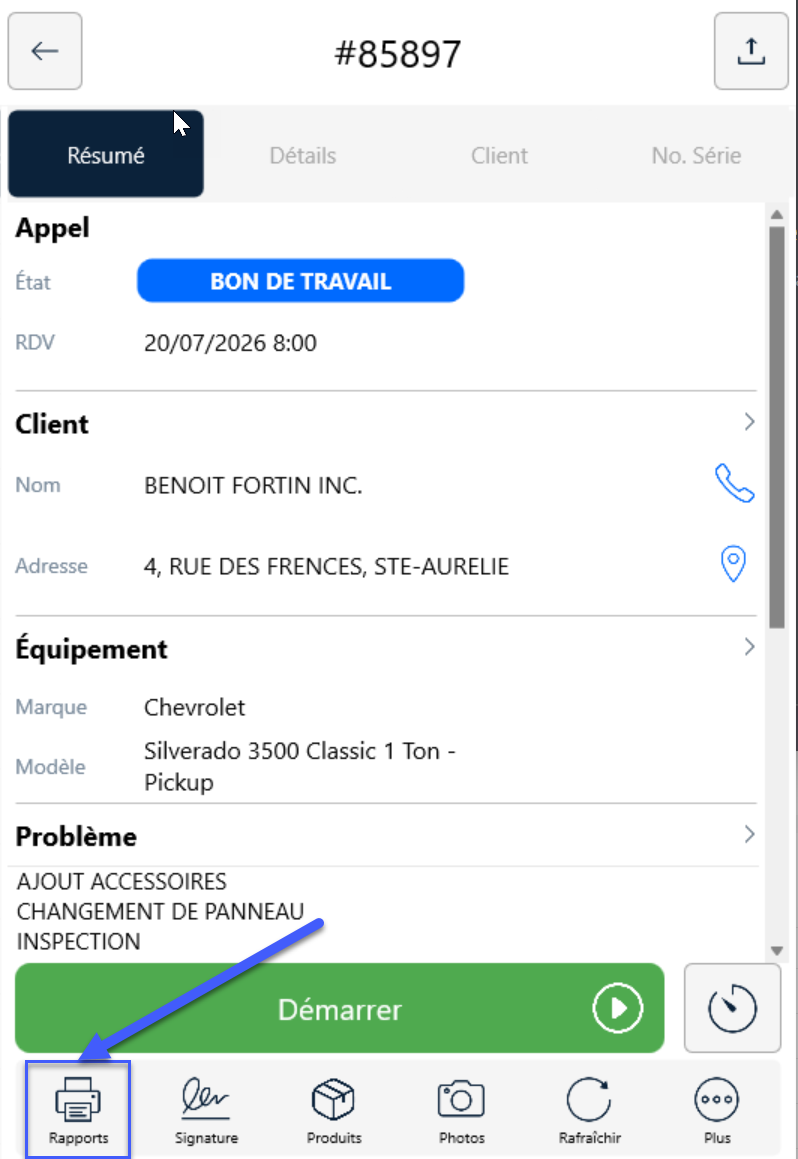Switch to the Client tab
This screenshot has width=798, height=1159.
[x=499, y=155]
